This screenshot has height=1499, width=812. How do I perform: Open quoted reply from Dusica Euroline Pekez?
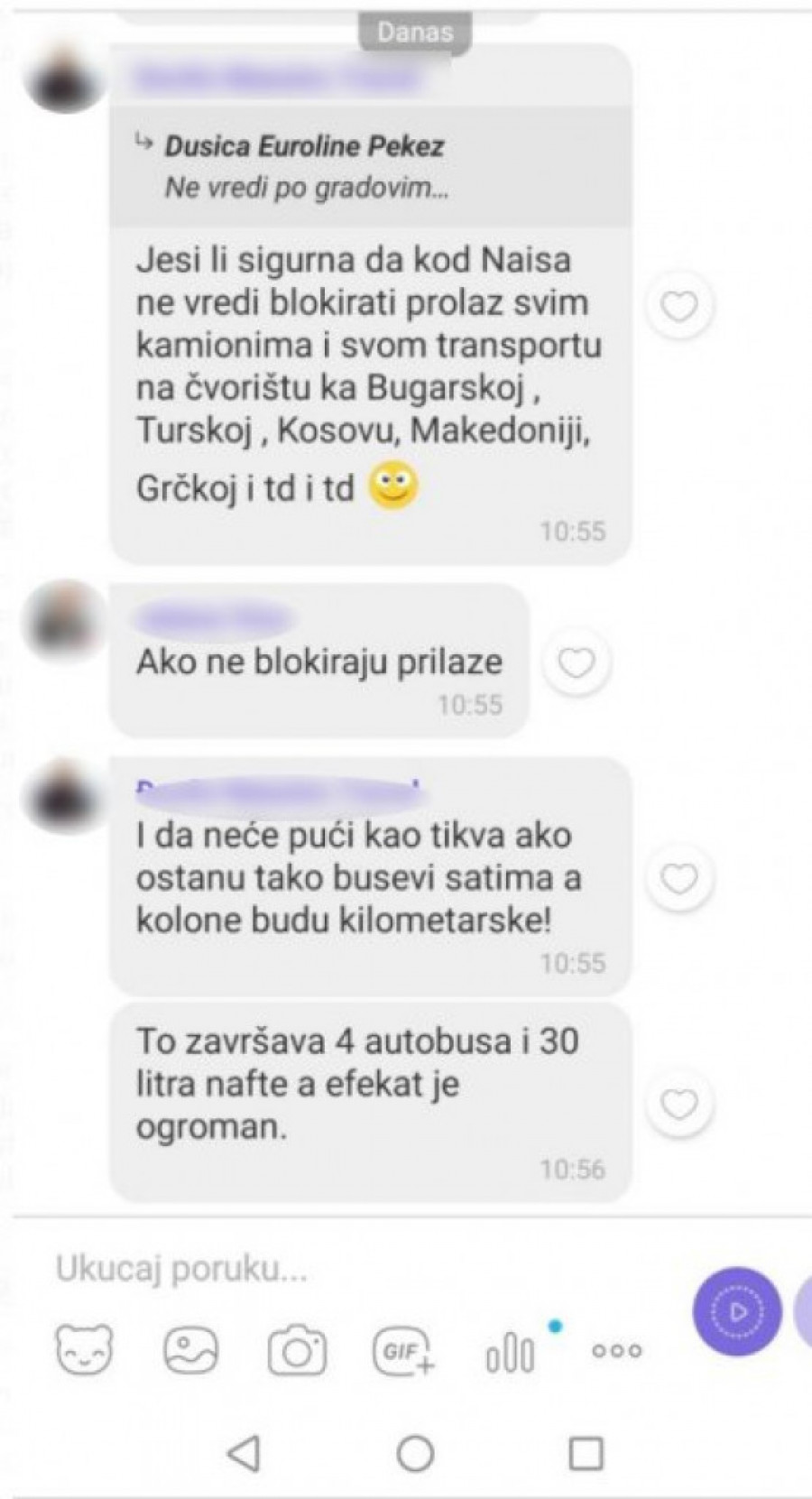(x=370, y=167)
